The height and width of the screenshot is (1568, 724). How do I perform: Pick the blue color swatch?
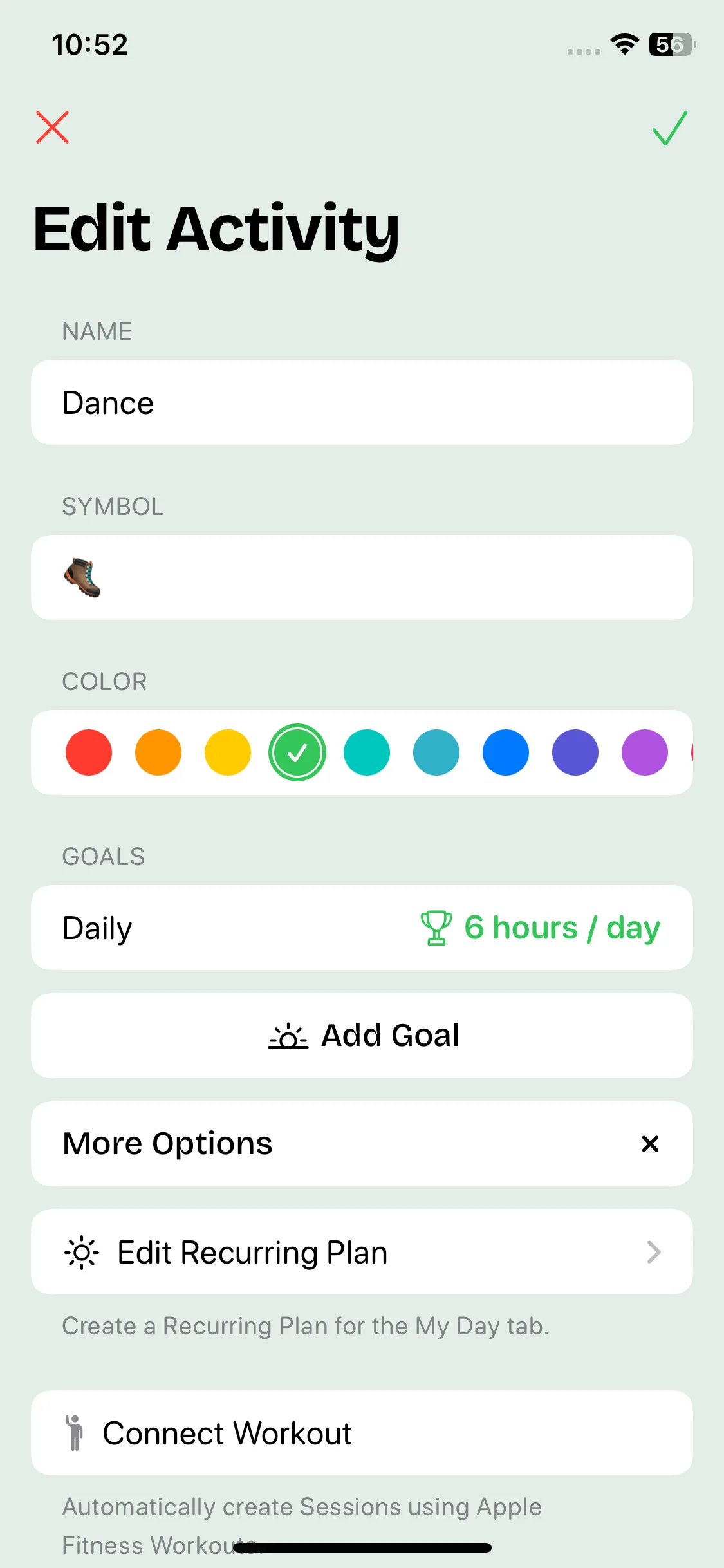(x=506, y=752)
